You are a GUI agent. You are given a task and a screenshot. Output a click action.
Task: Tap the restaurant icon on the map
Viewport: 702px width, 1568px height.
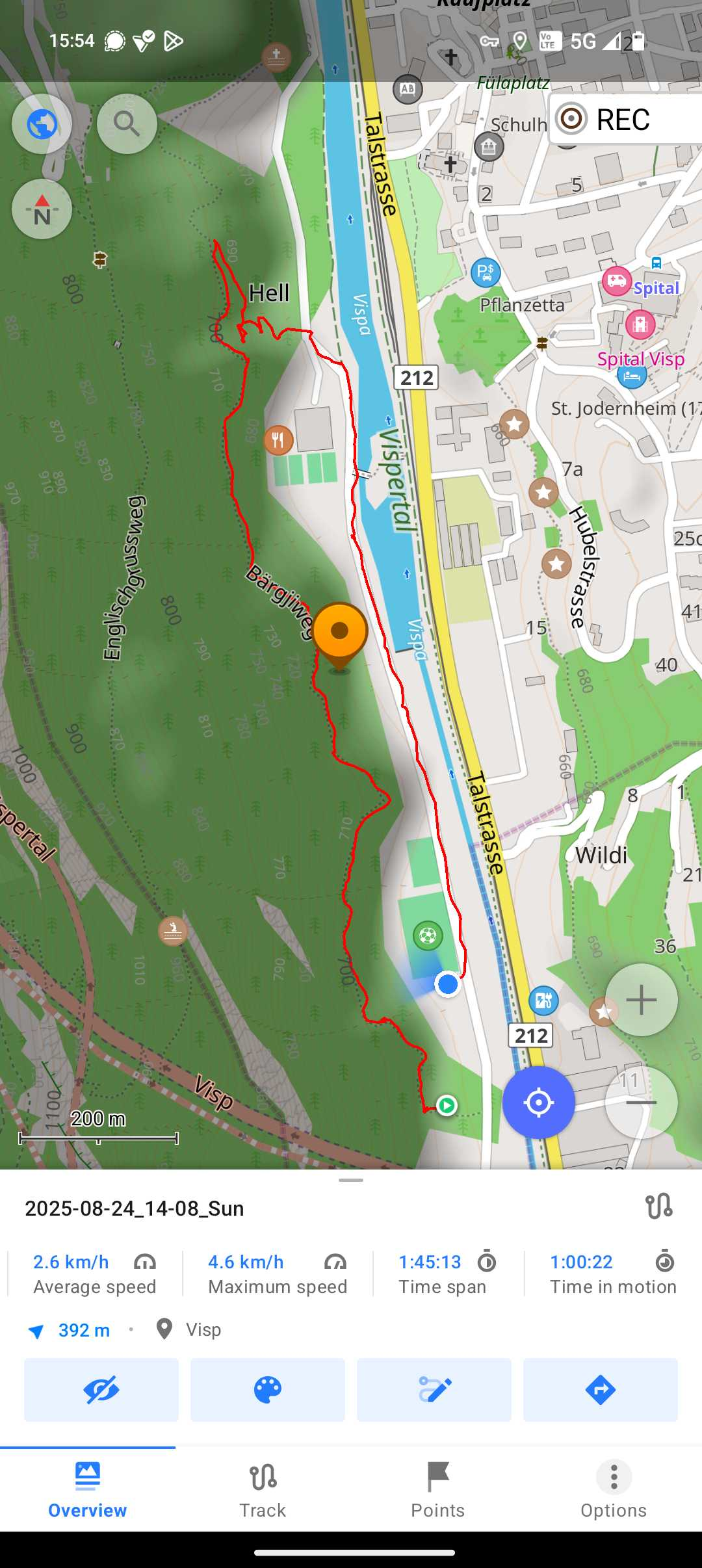[x=278, y=440]
